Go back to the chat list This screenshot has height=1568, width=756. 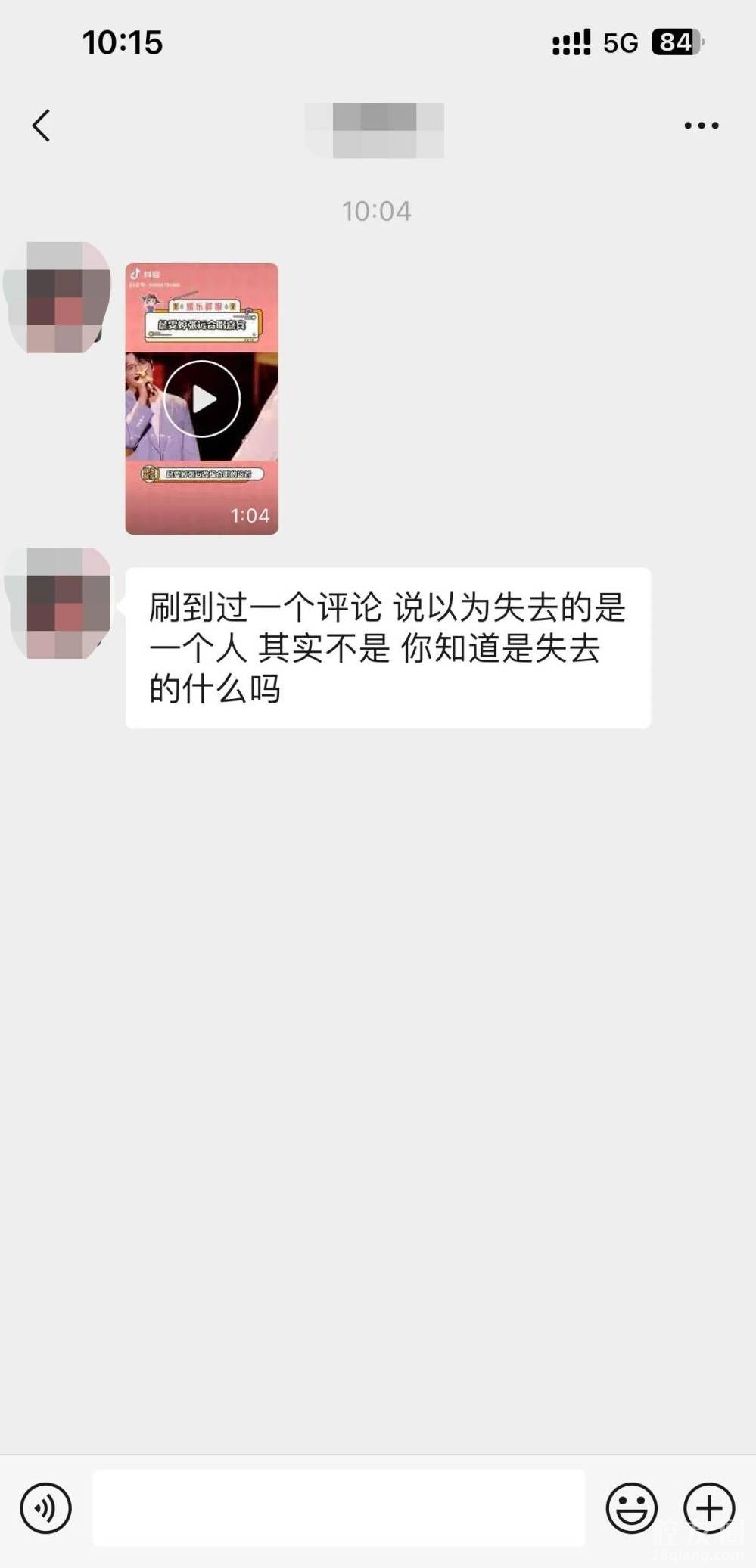pos(42,126)
